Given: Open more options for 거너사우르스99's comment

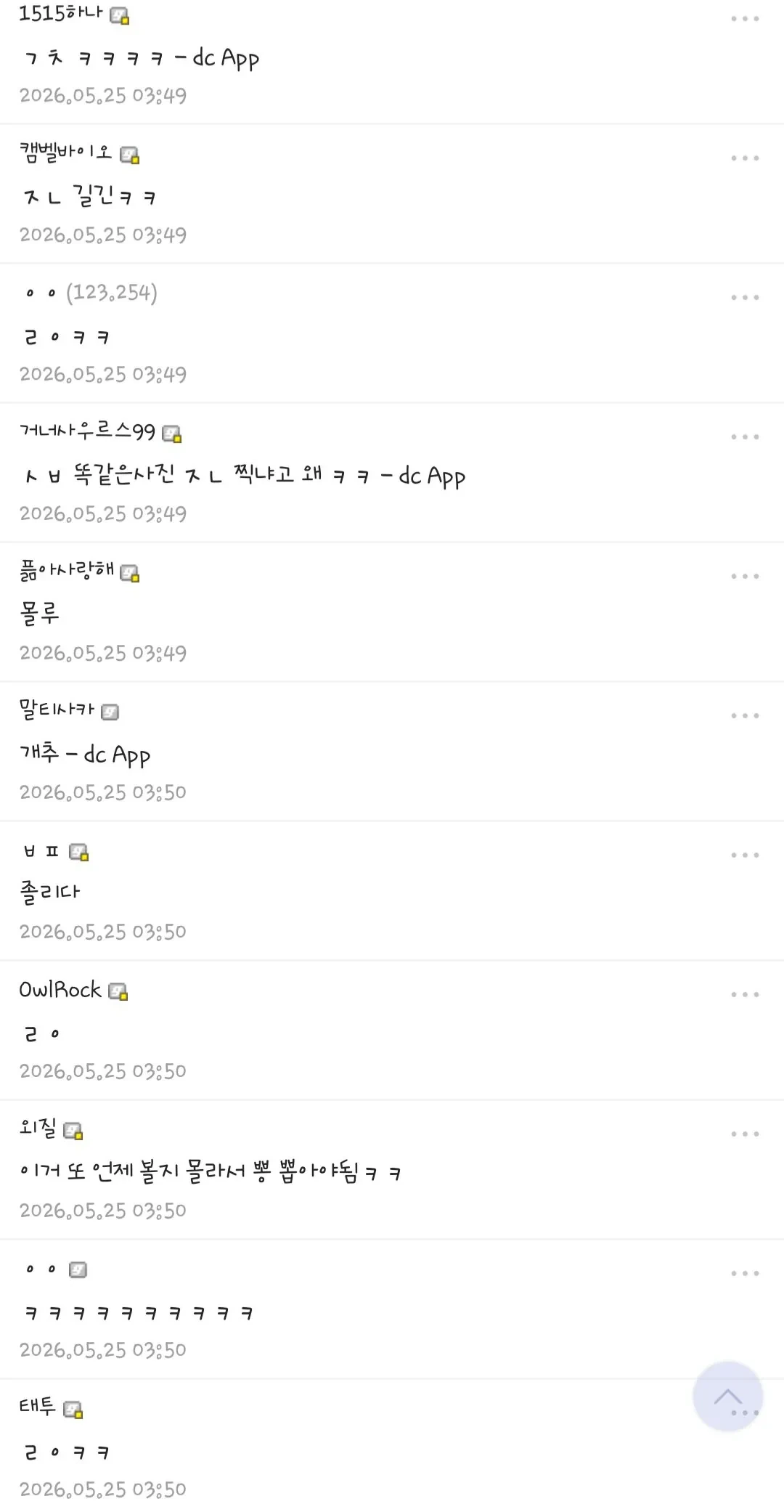Looking at the screenshot, I should tap(745, 437).
